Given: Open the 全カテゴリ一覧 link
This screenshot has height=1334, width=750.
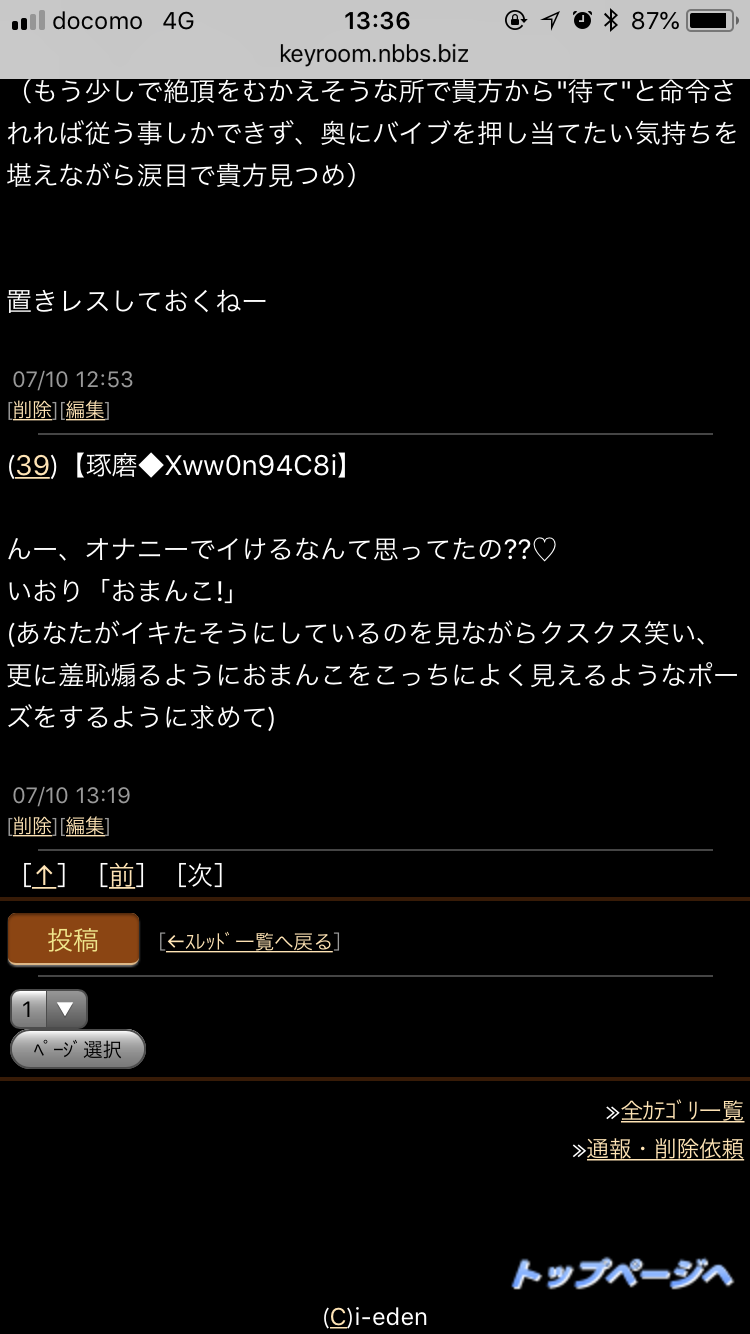Looking at the screenshot, I should click(x=682, y=1111).
